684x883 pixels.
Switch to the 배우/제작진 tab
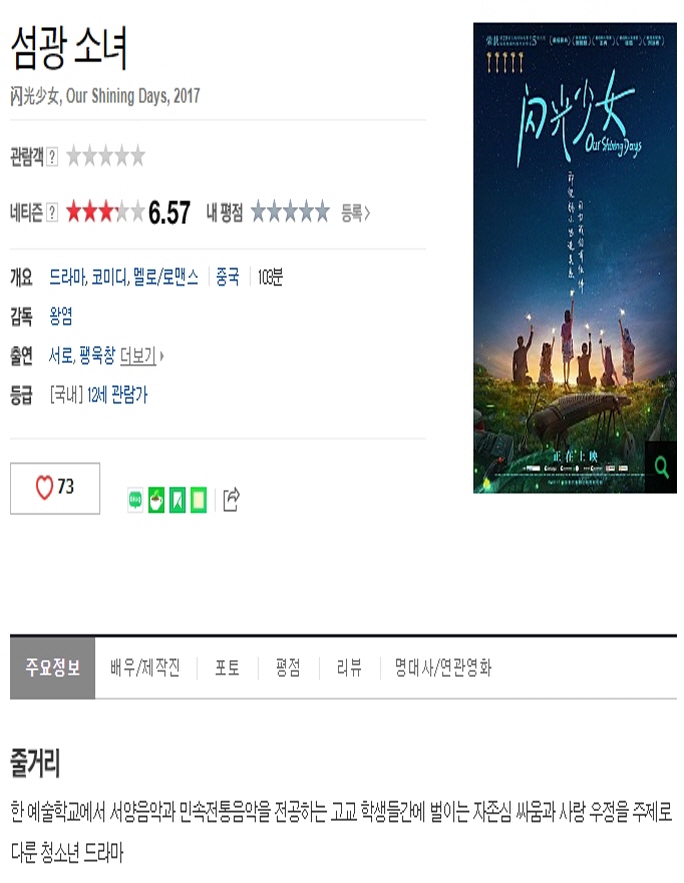(x=145, y=668)
